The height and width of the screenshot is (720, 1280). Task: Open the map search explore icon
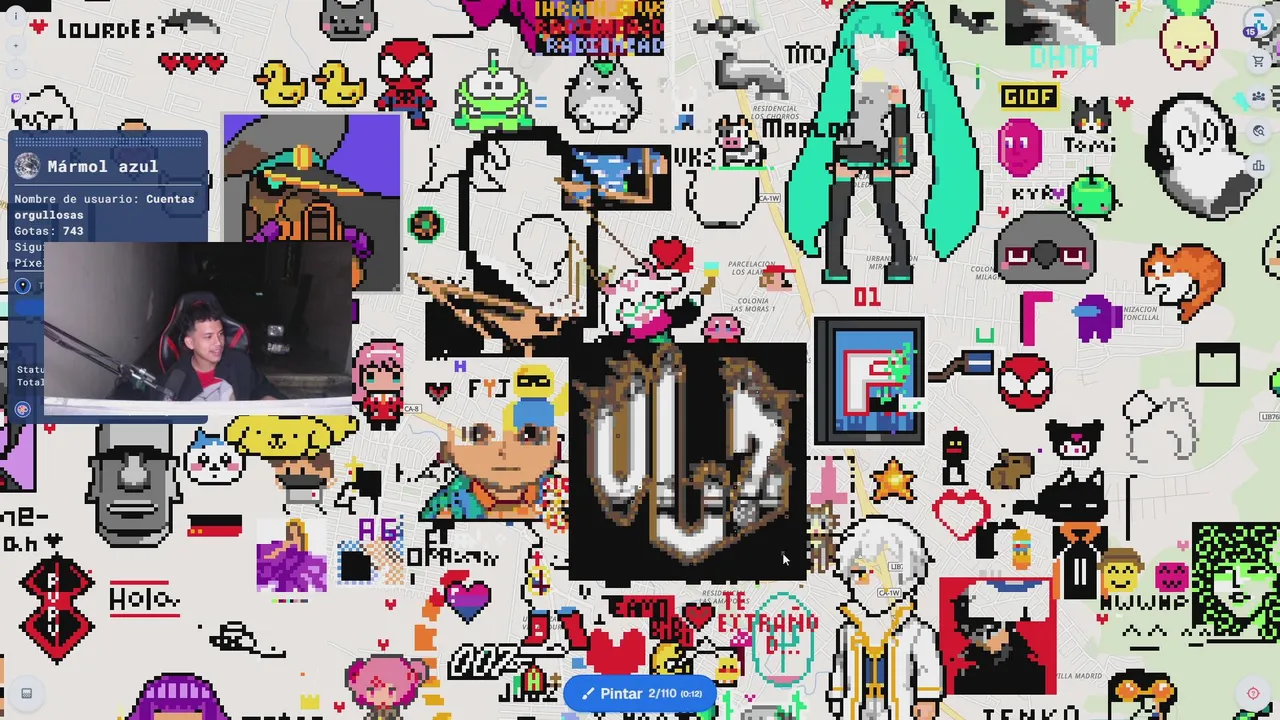(1258, 131)
